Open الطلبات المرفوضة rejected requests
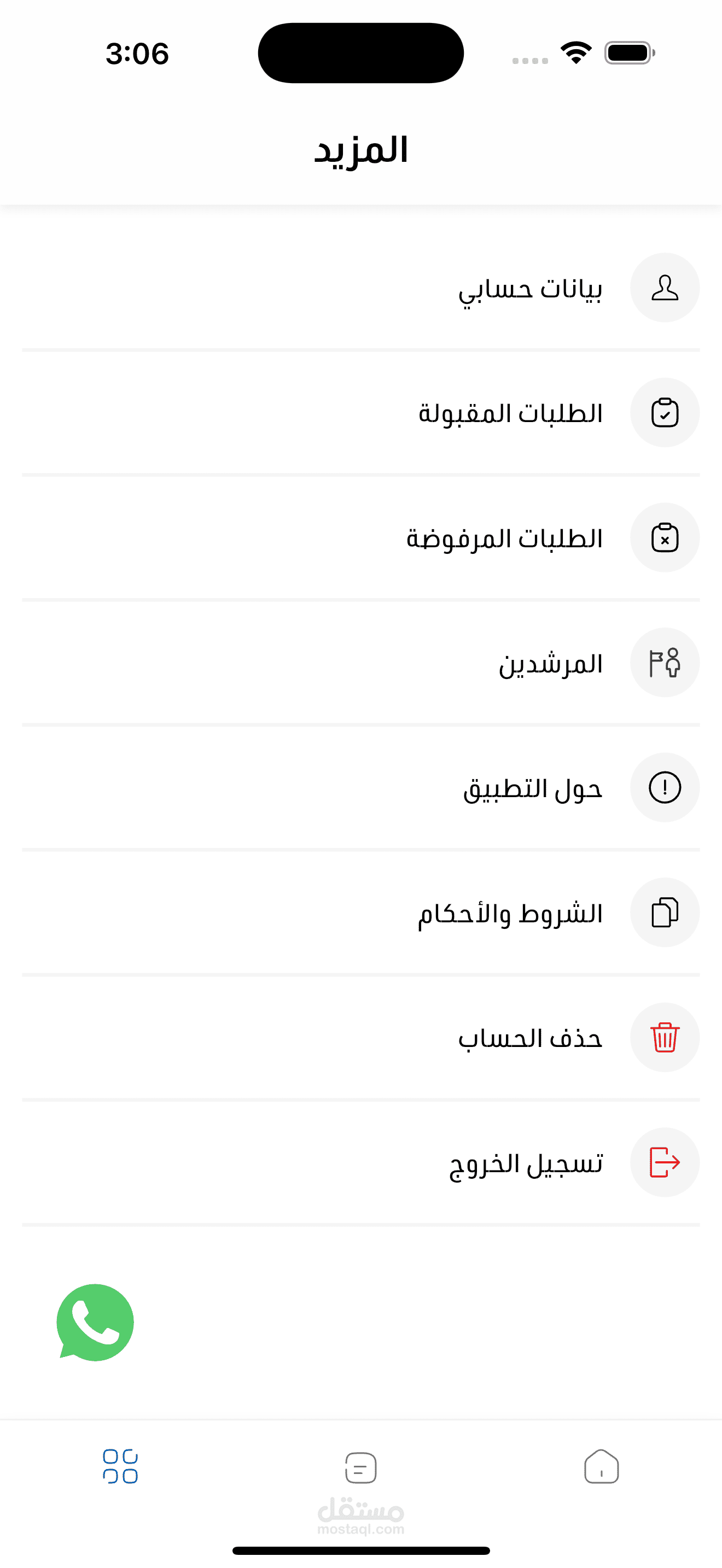 (x=504, y=538)
